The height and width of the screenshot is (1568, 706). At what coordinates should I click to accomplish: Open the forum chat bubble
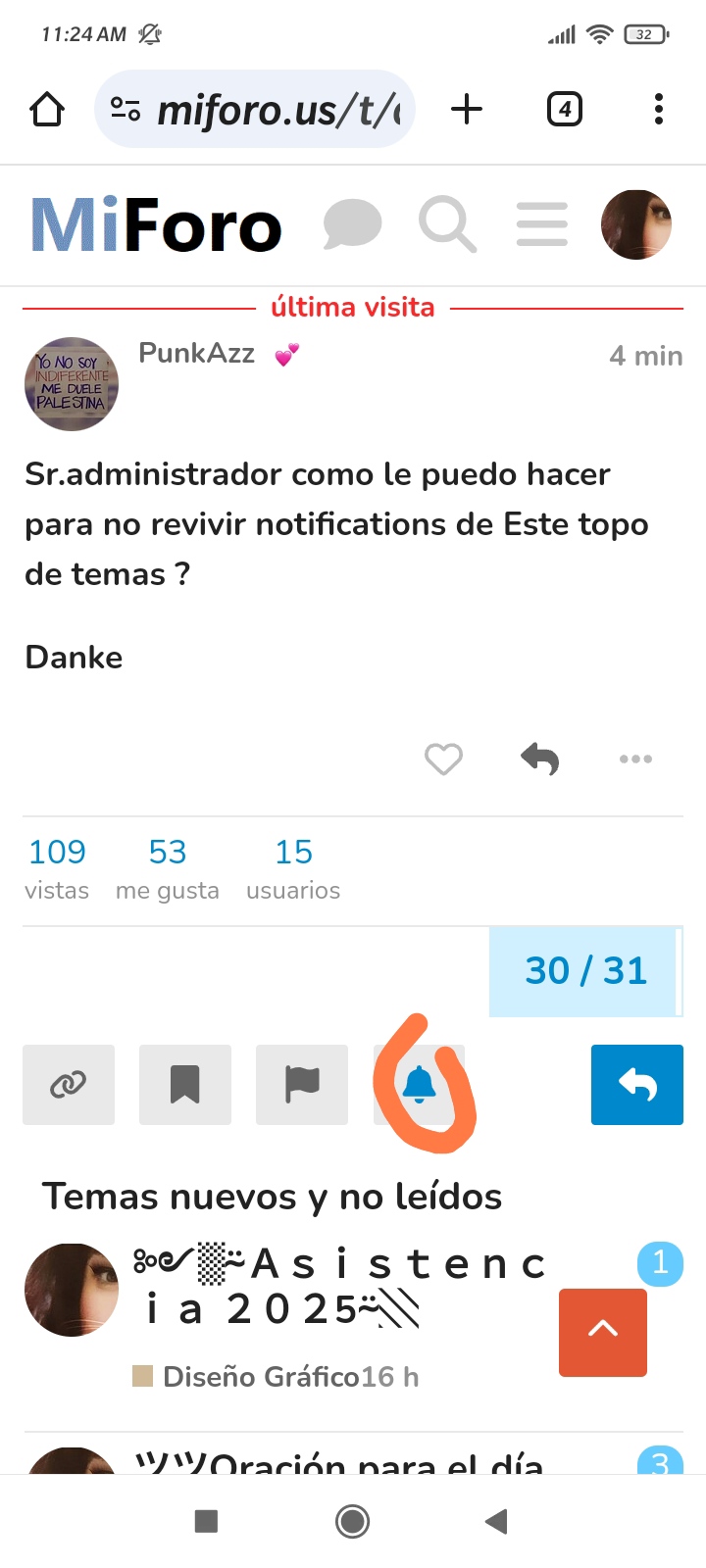352,225
